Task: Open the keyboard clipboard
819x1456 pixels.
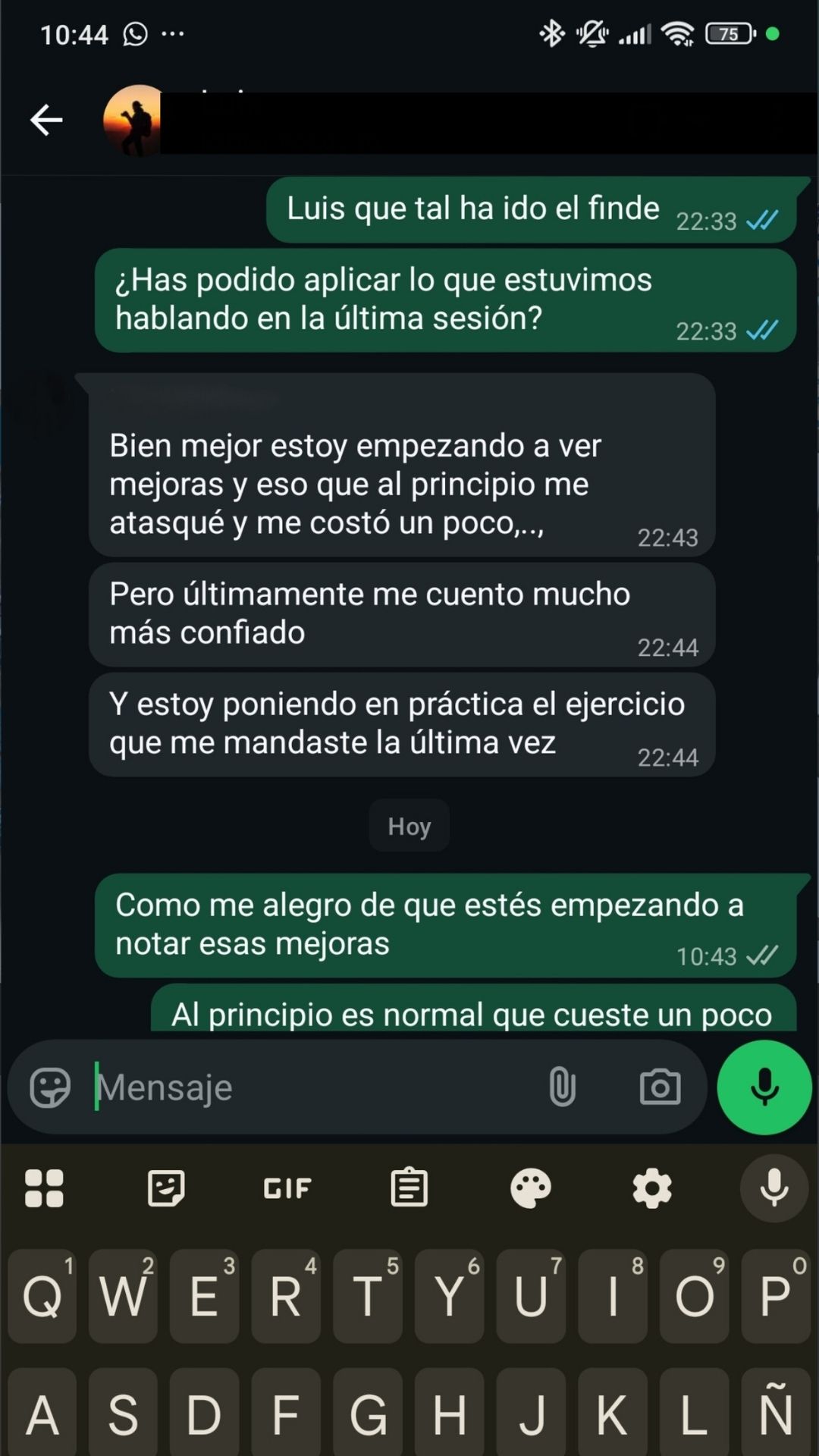Action: 409,1188
